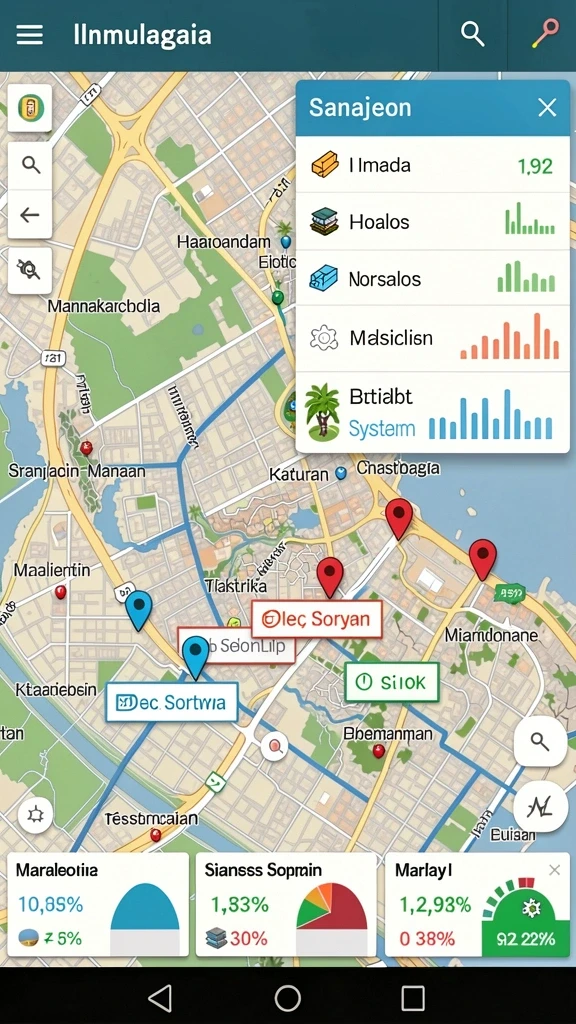Tap the left toolbar magnifier button
576x1024 pixels.
point(30,165)
